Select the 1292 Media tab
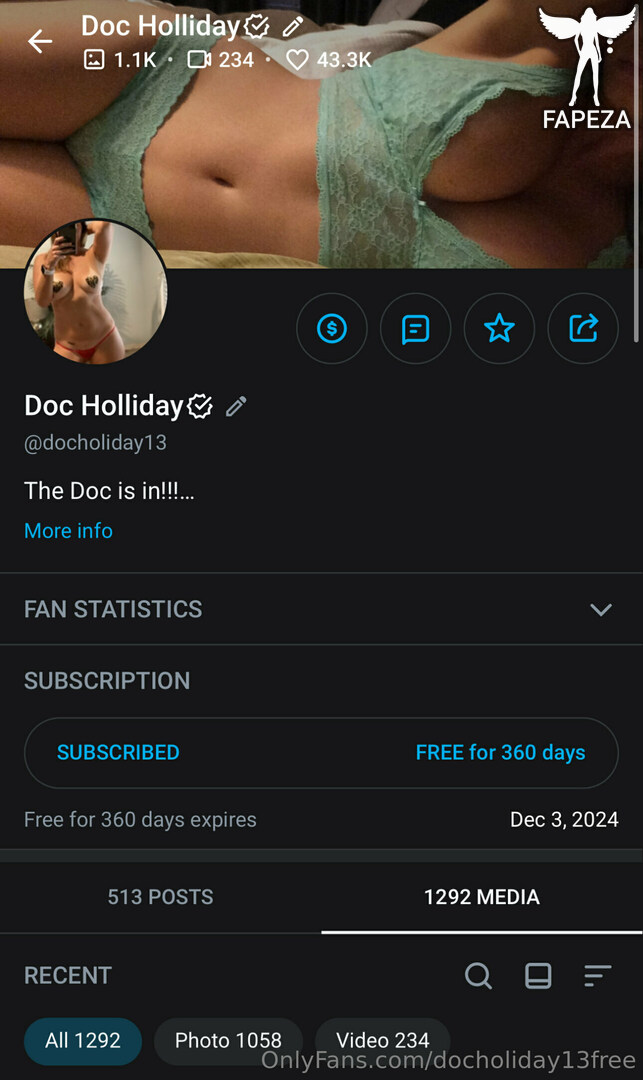This screenshot has height=1080, width=643. coord(481,897)
